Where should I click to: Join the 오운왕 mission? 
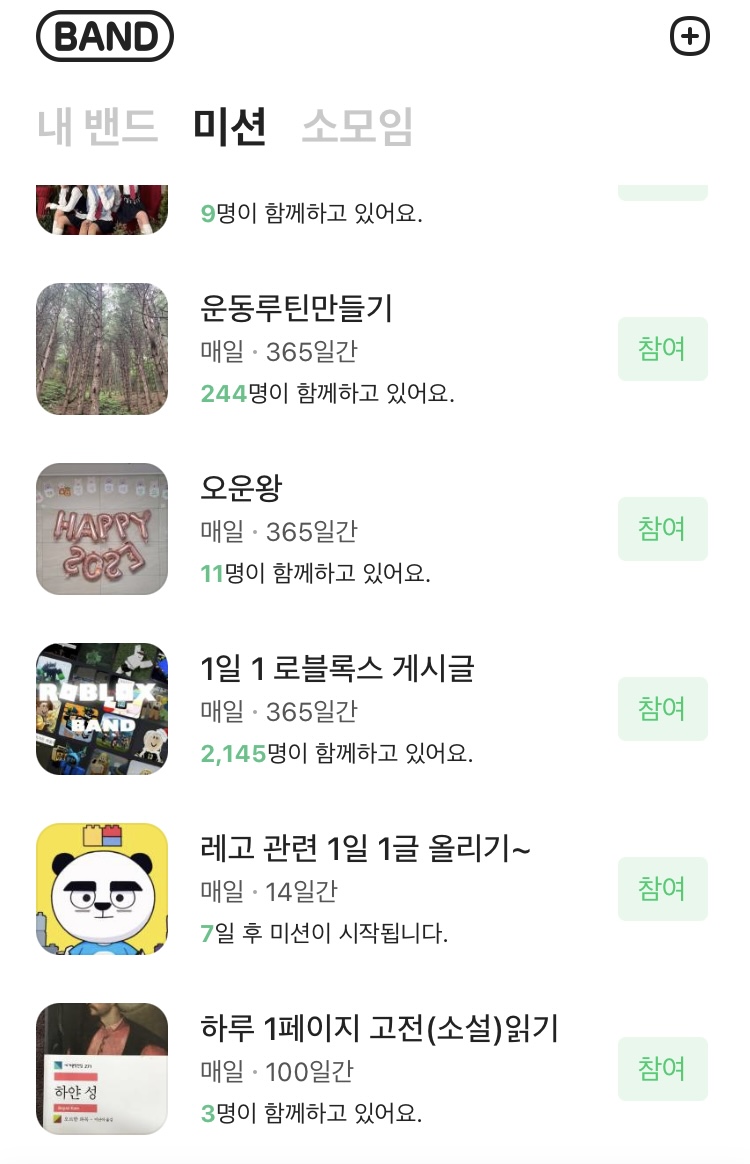[662, 528]
